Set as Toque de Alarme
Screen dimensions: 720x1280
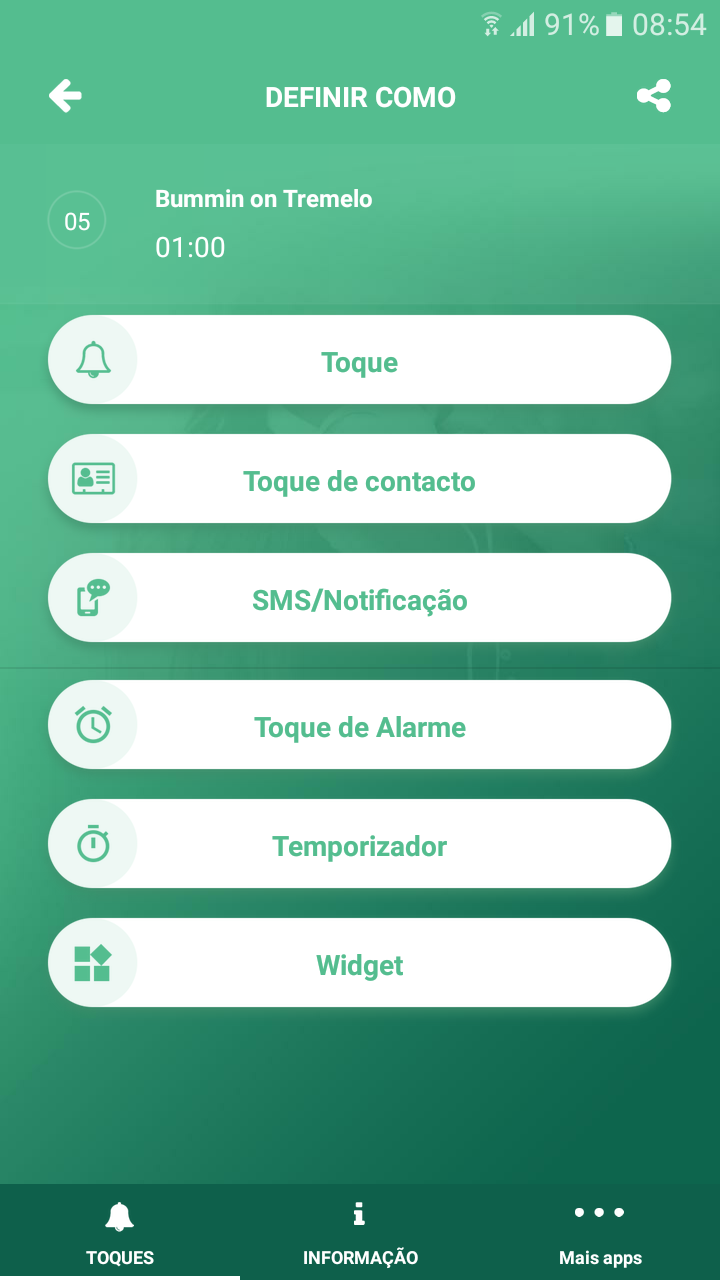[360, 725]
